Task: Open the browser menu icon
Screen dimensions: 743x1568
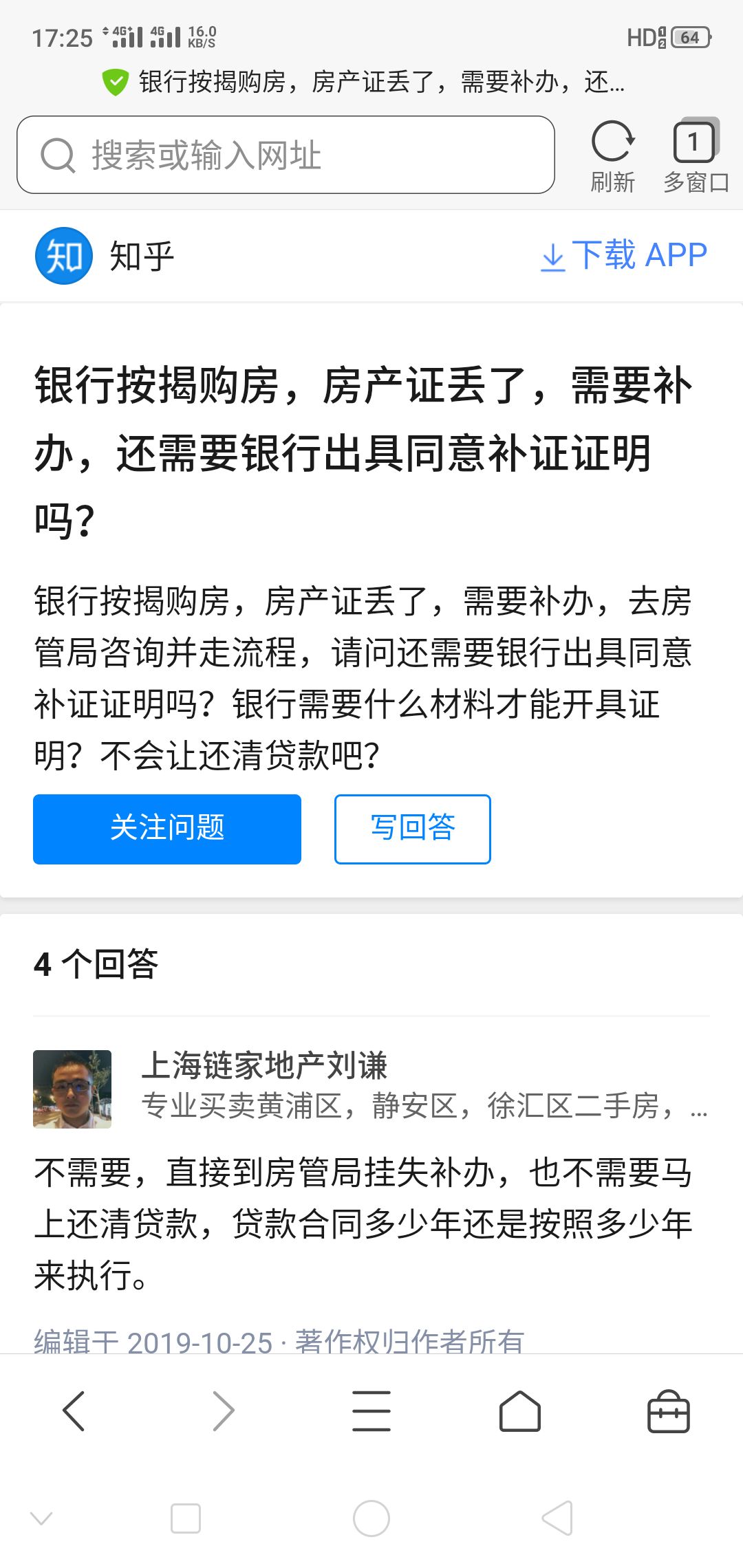Action: (371, 1411)
